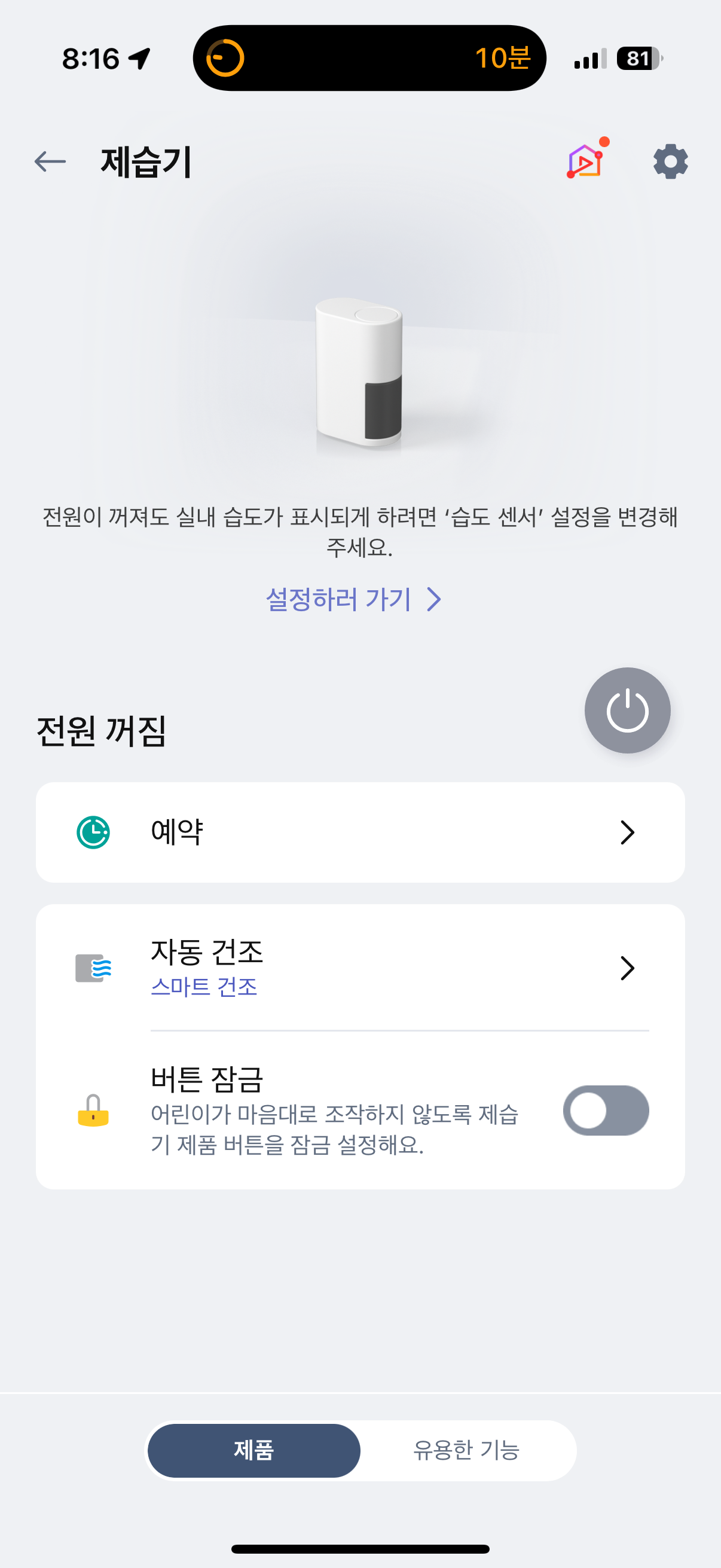
Task: Open the settings gear icon
Action: click(671, 161)
